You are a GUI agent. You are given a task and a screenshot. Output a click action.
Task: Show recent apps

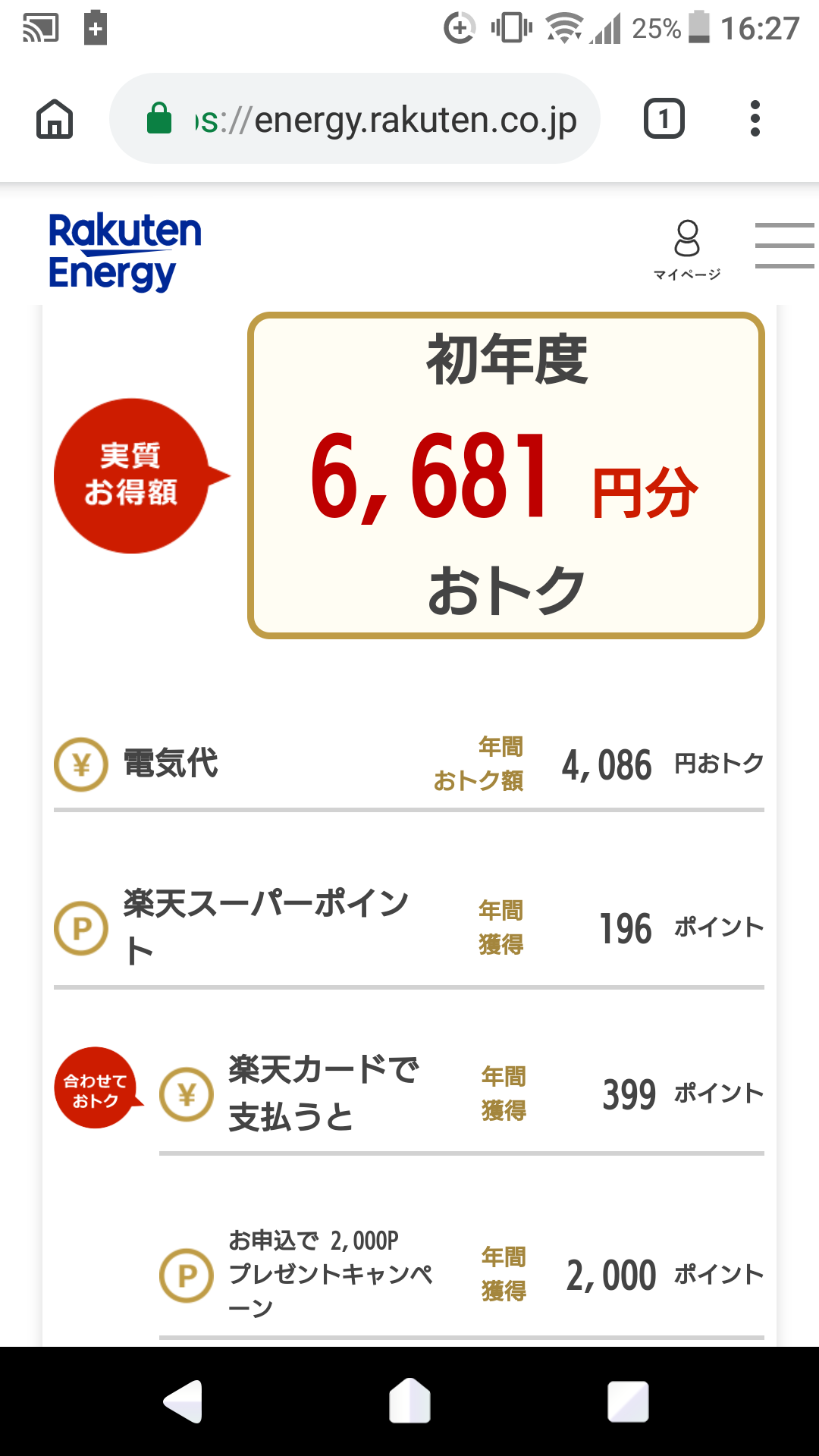click(628, 1401)
